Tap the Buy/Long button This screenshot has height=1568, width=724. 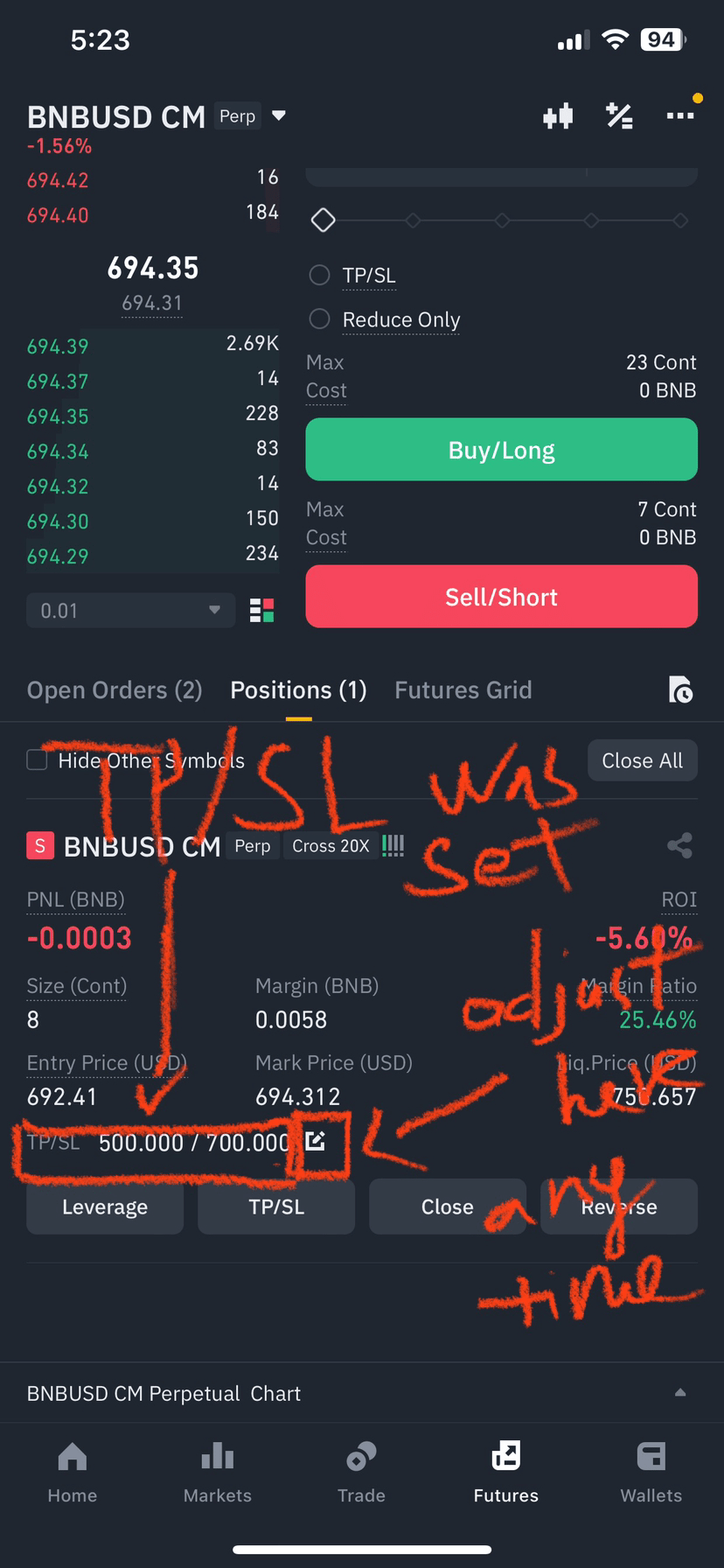coord(501,450)
